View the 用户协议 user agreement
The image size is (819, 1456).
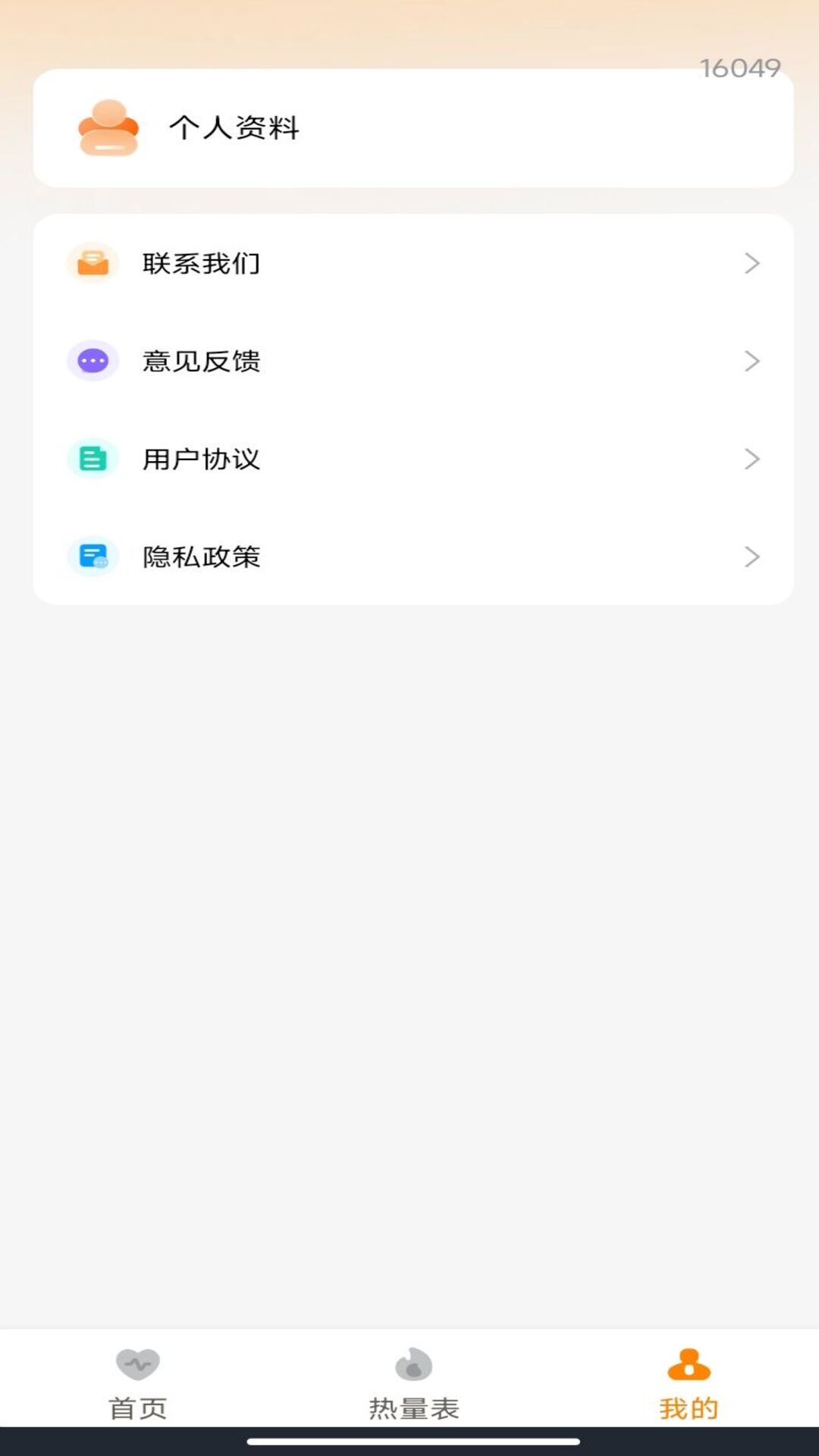tap(413, 459)
